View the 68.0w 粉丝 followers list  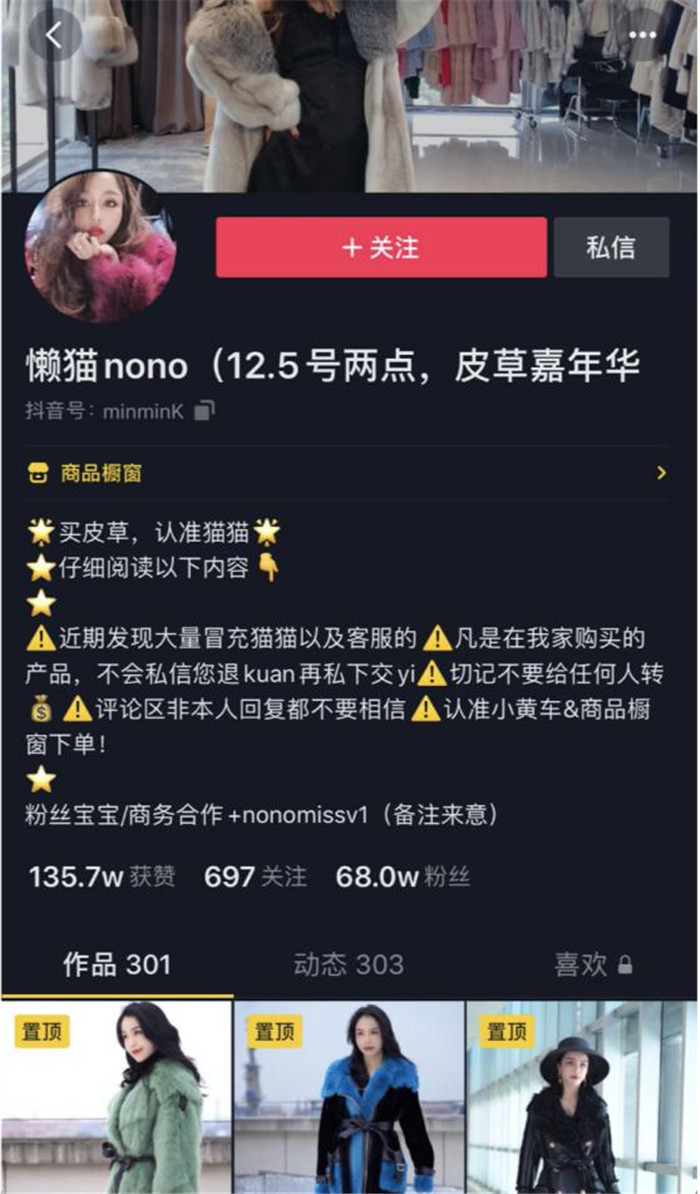(402, 877)
